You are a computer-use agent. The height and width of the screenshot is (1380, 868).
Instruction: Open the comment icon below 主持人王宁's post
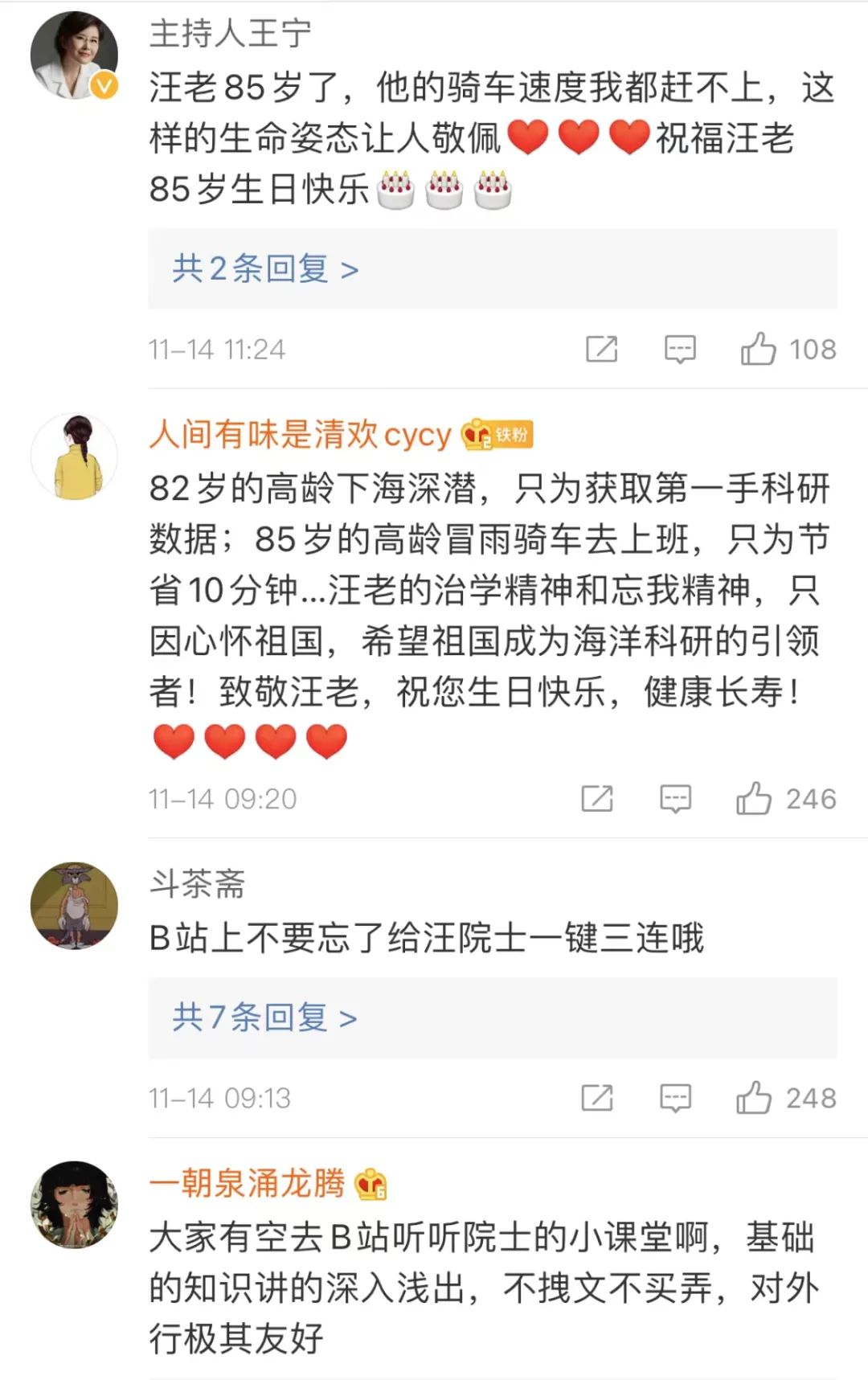(679, 348)
